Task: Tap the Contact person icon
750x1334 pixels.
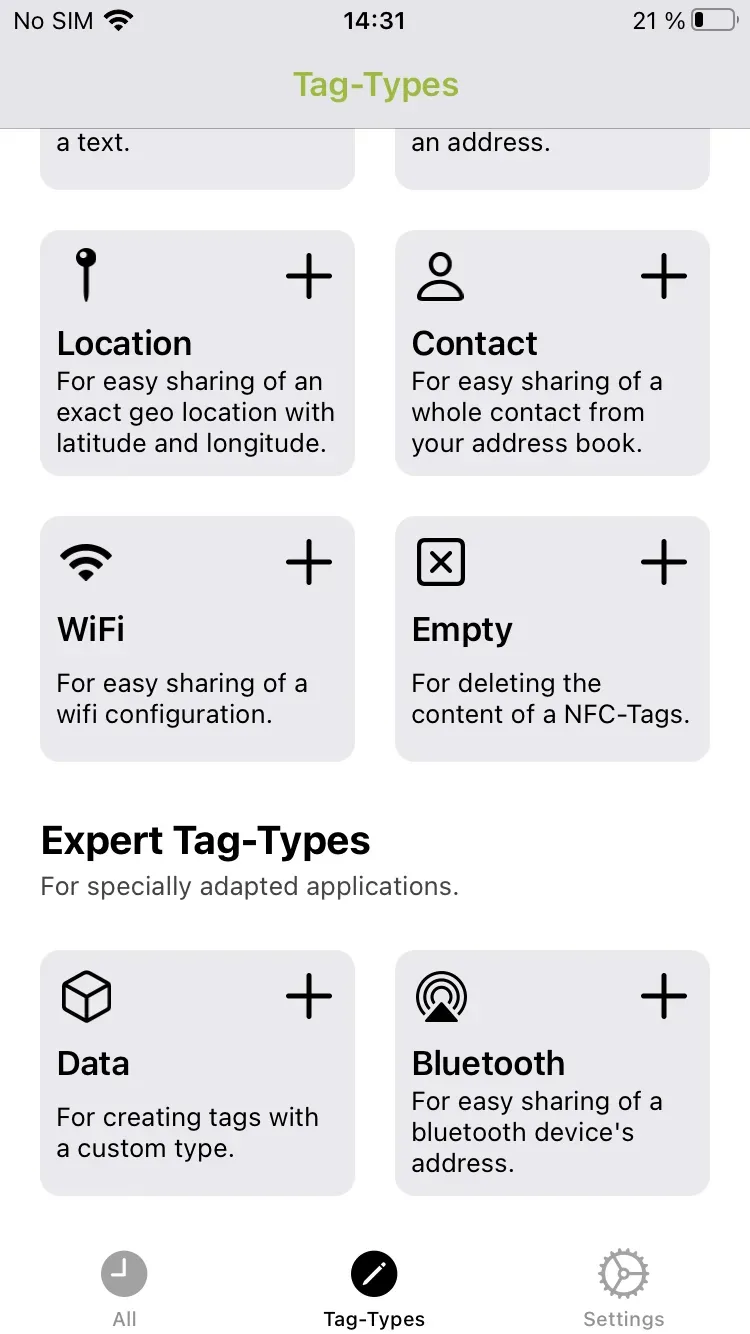Action: click(439, 275)
